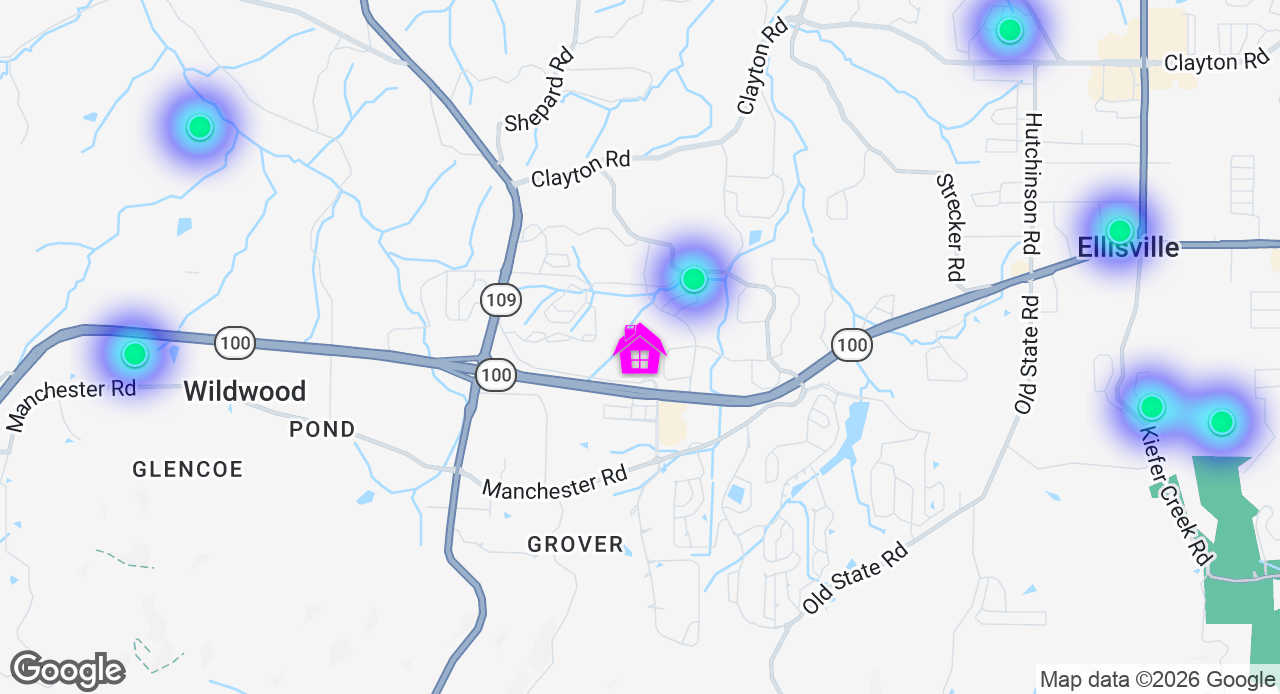Tap the pink home marker on the map

[639, 351]
